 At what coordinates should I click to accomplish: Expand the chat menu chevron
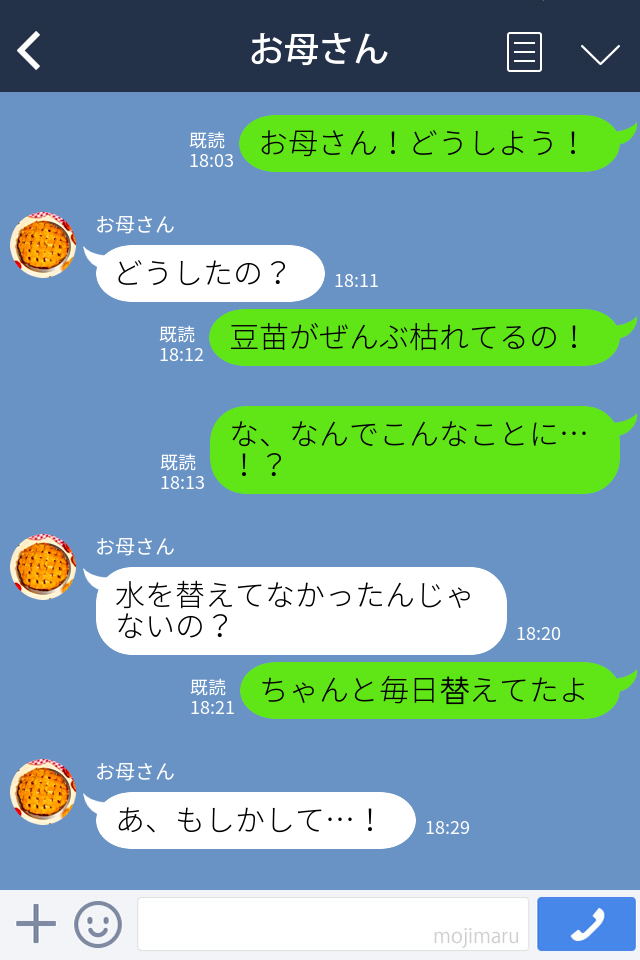(x=600, y=53)
